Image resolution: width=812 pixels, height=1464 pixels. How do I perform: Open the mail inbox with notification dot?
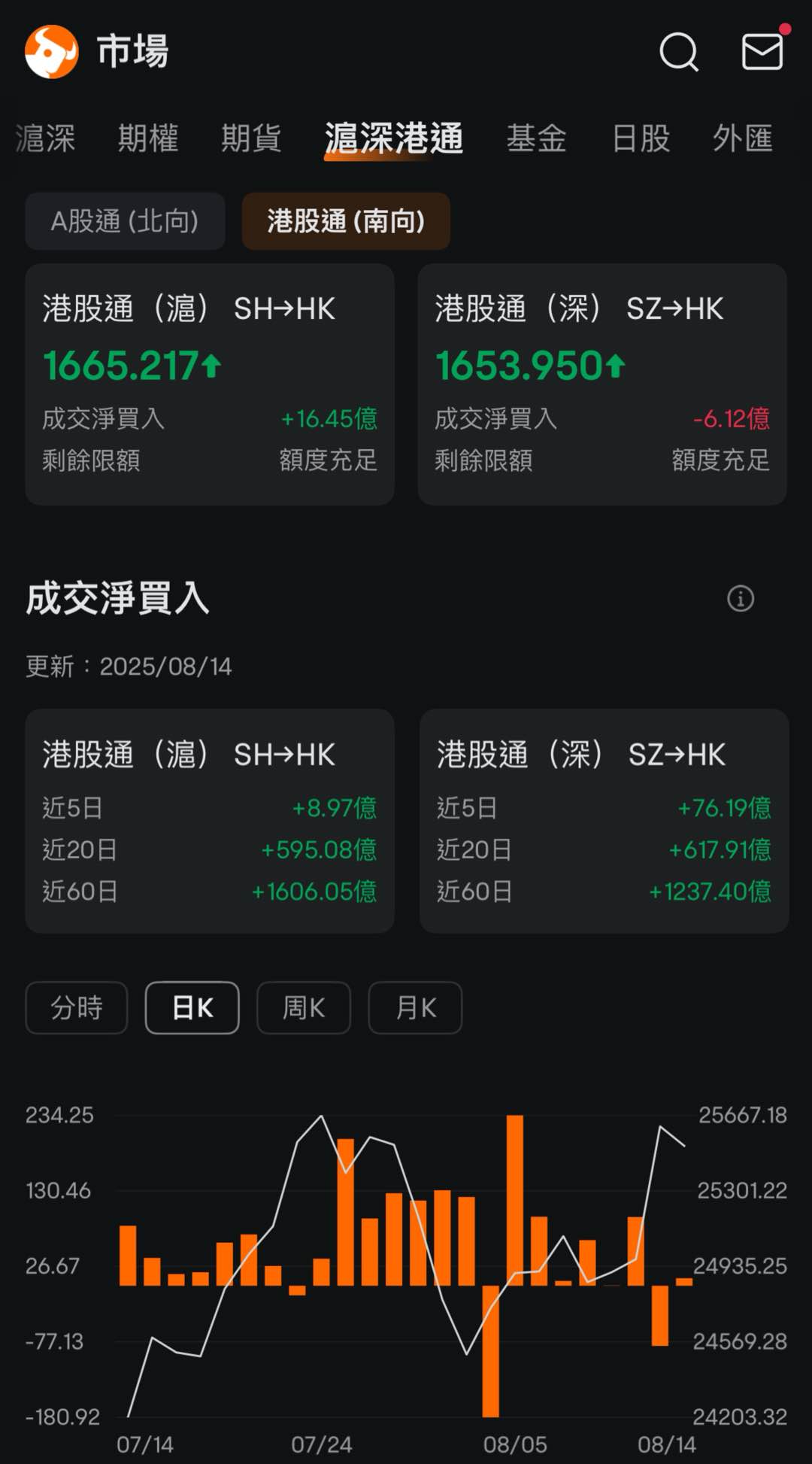click(x=764, y=53)
